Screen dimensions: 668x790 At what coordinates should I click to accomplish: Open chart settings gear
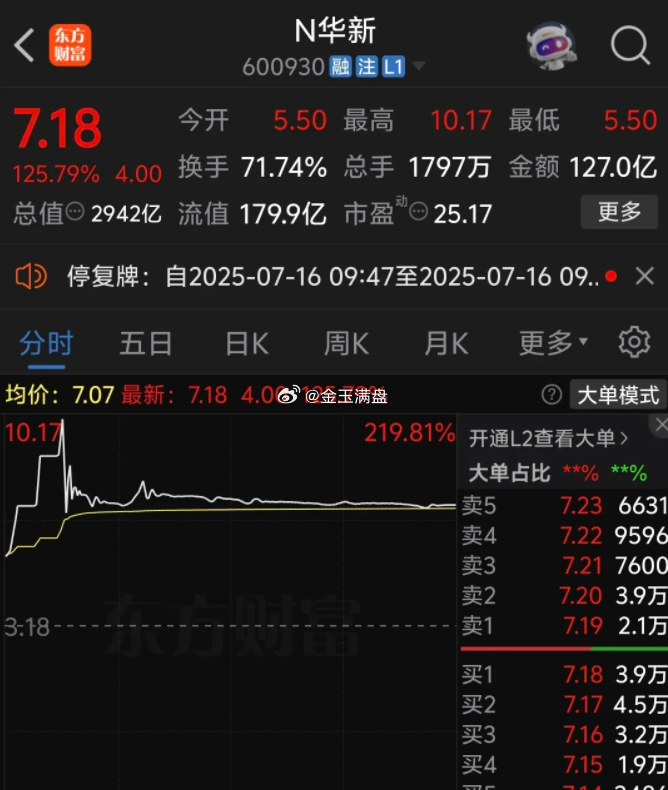pos(634,342)
